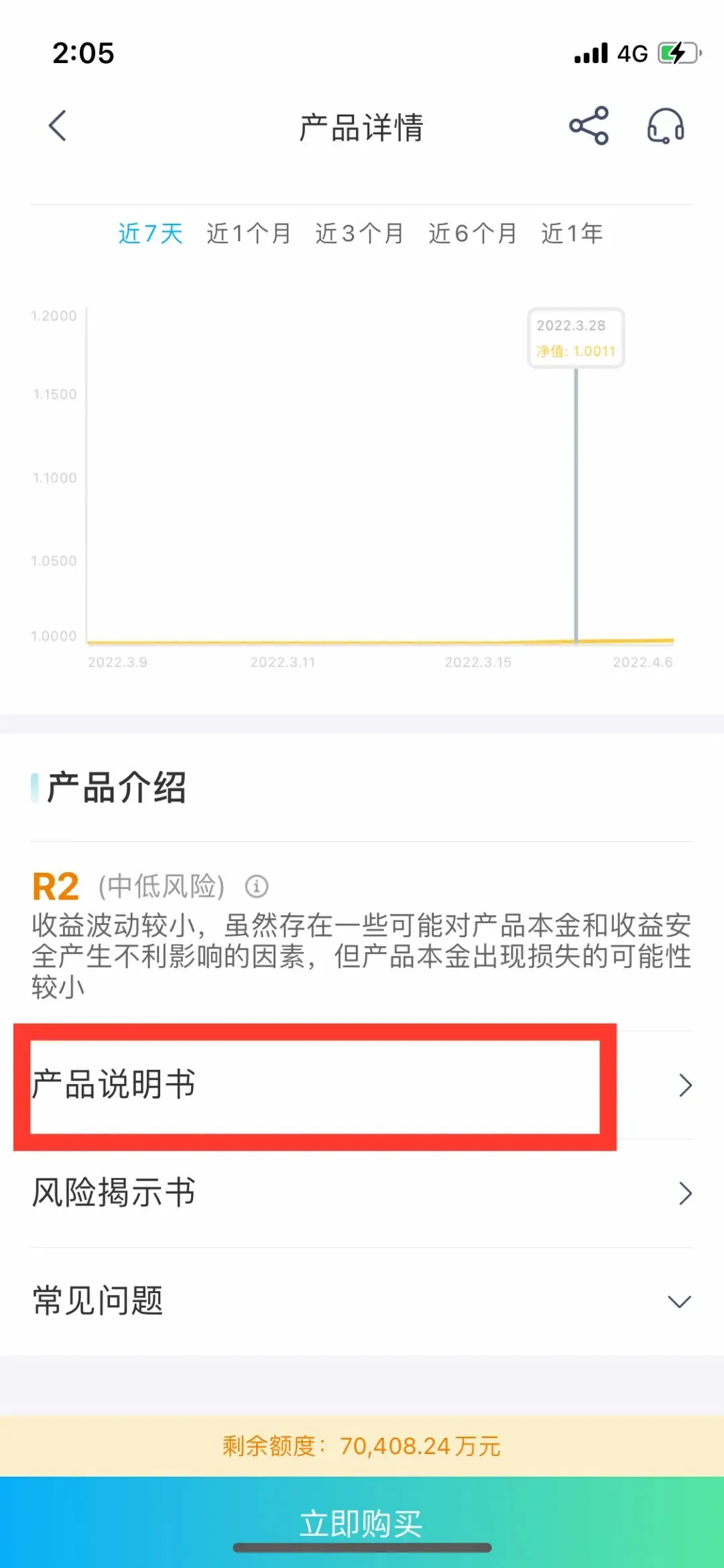Tap the info icon beside 中低风险

[x=257, y=886]
